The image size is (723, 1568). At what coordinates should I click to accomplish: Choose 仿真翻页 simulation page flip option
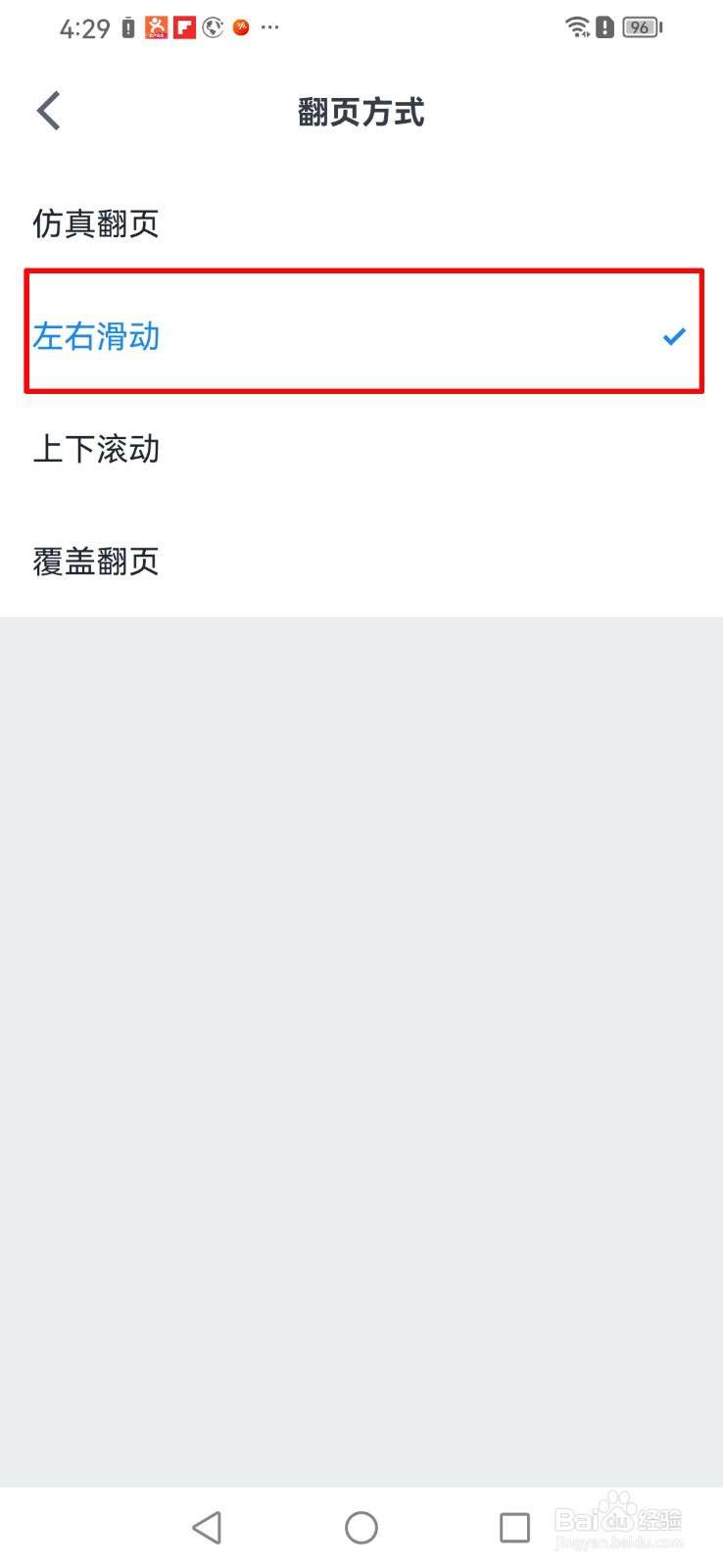click(x=95, y=223)
